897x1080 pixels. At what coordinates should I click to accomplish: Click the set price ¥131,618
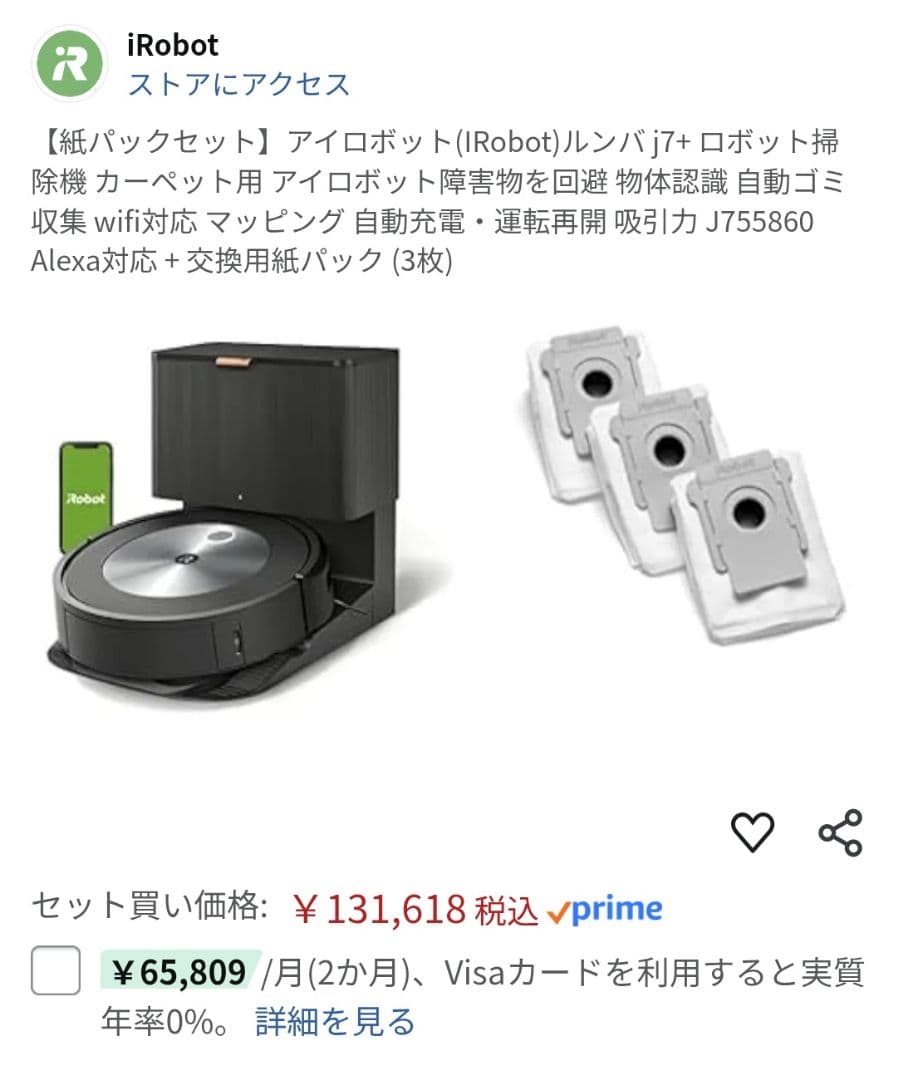382,908
